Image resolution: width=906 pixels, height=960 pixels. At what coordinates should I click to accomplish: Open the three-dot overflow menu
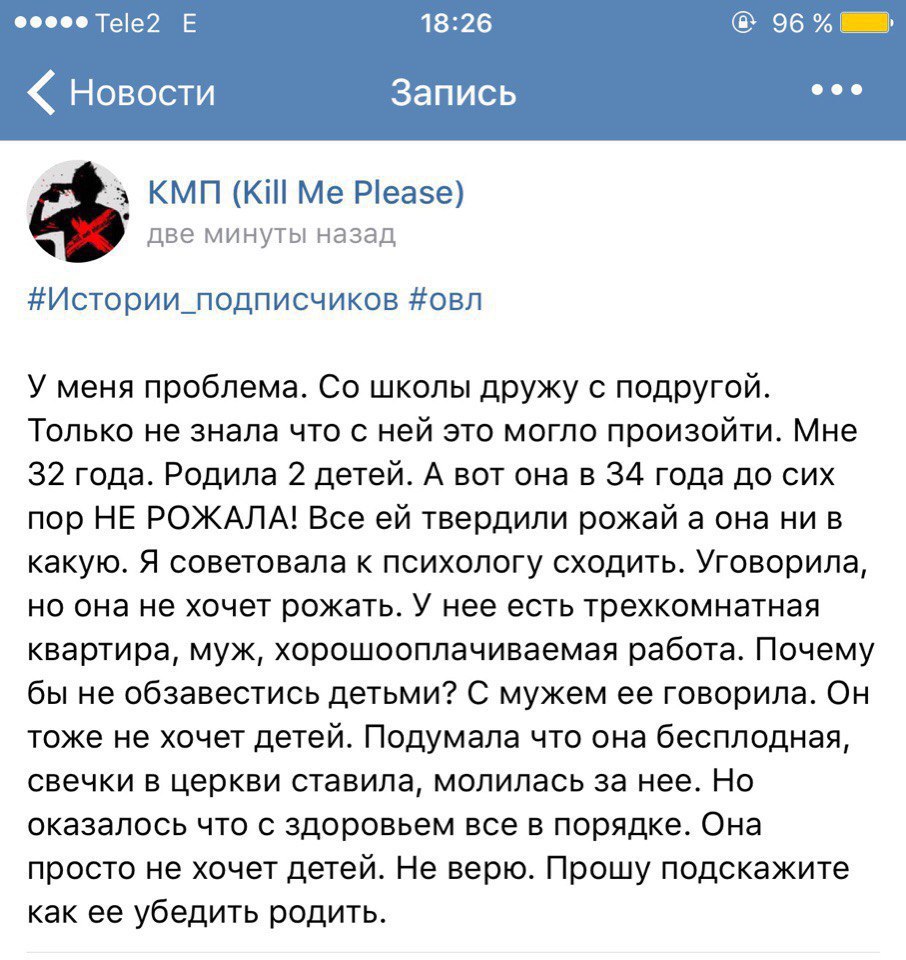[836, 91]
